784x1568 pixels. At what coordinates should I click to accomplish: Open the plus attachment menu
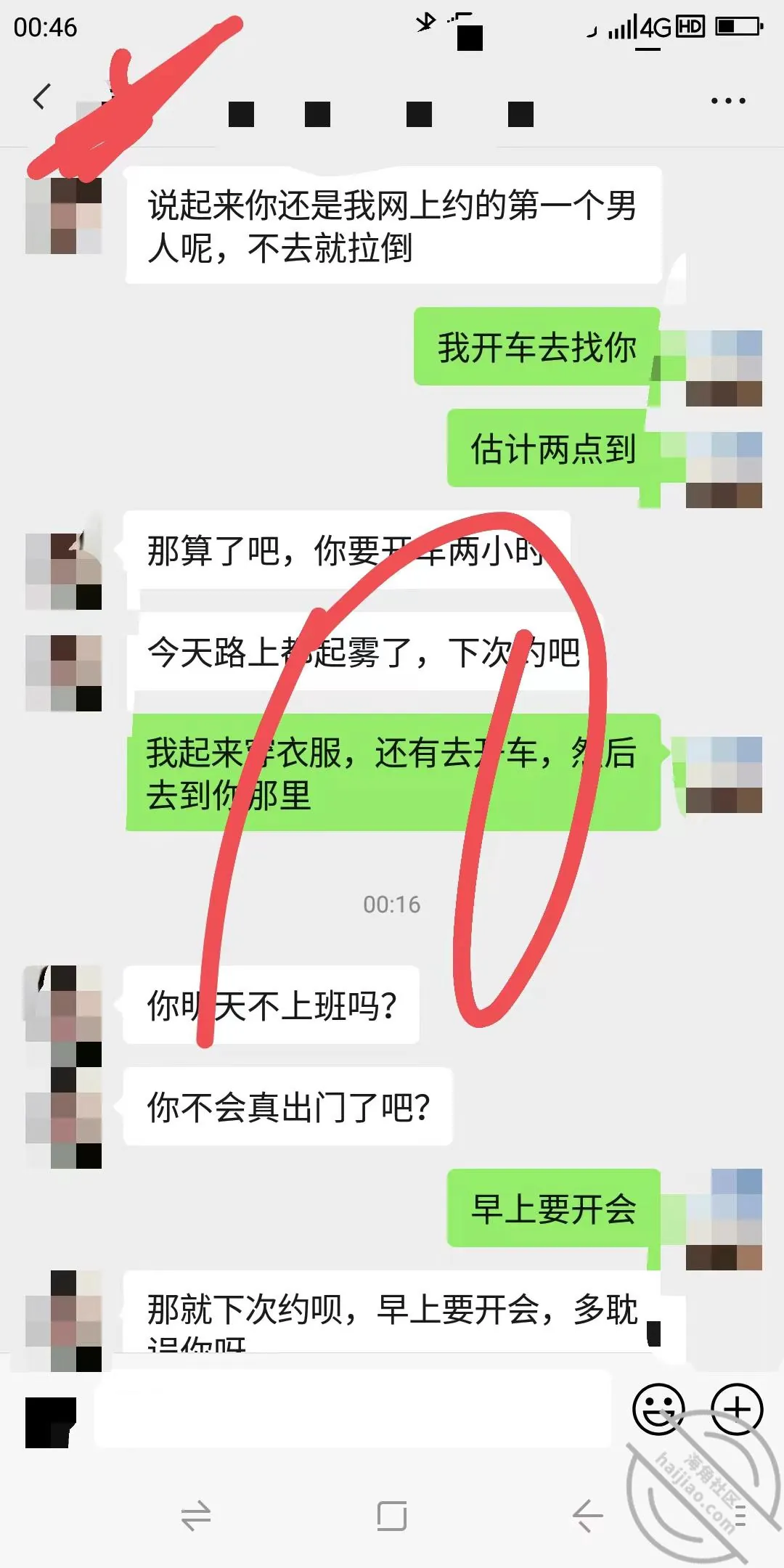tap(737, 1409)
